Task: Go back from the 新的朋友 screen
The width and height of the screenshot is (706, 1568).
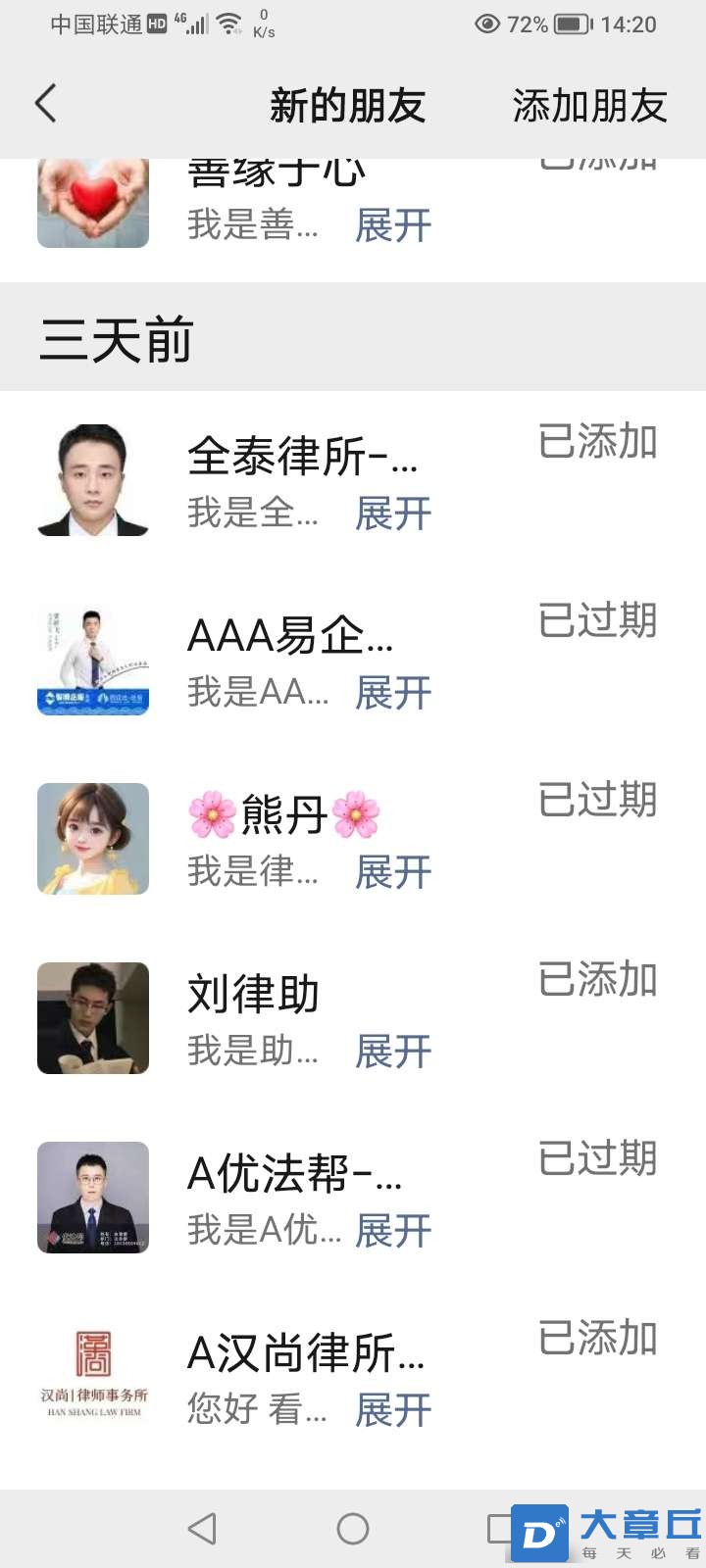Action: [45, 104]
